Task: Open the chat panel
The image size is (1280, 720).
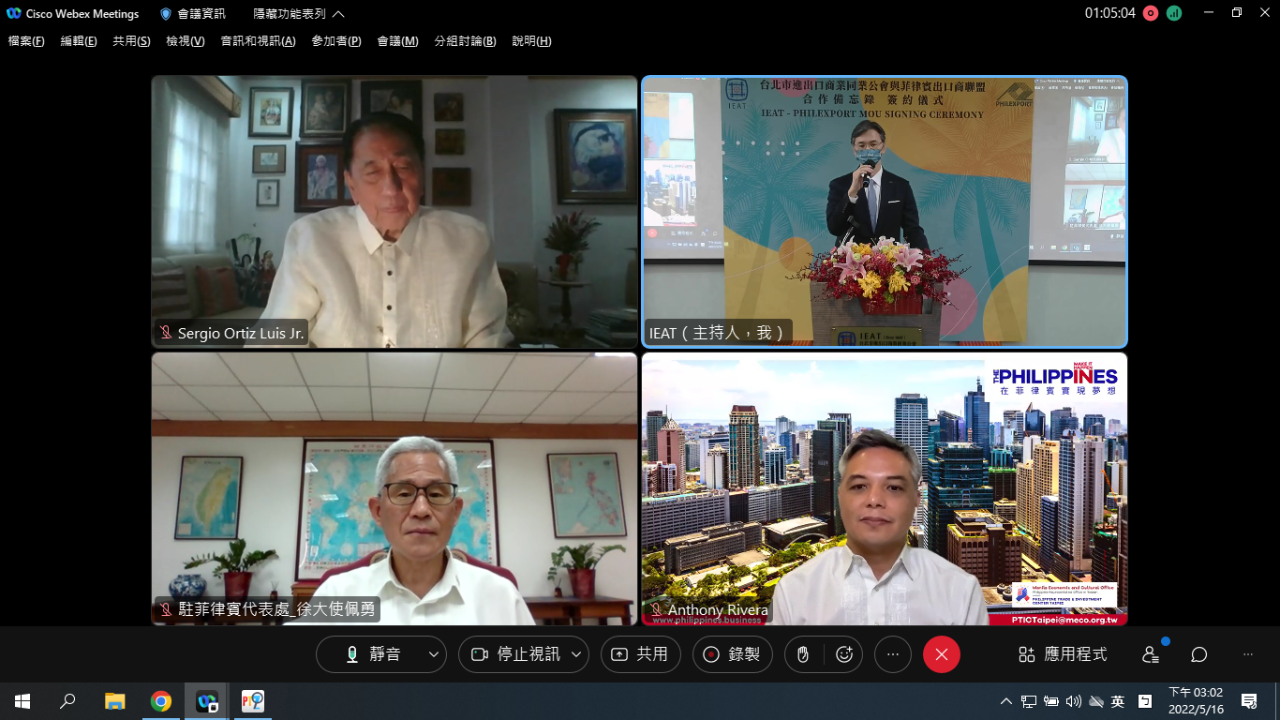Action: (1199, 654)
